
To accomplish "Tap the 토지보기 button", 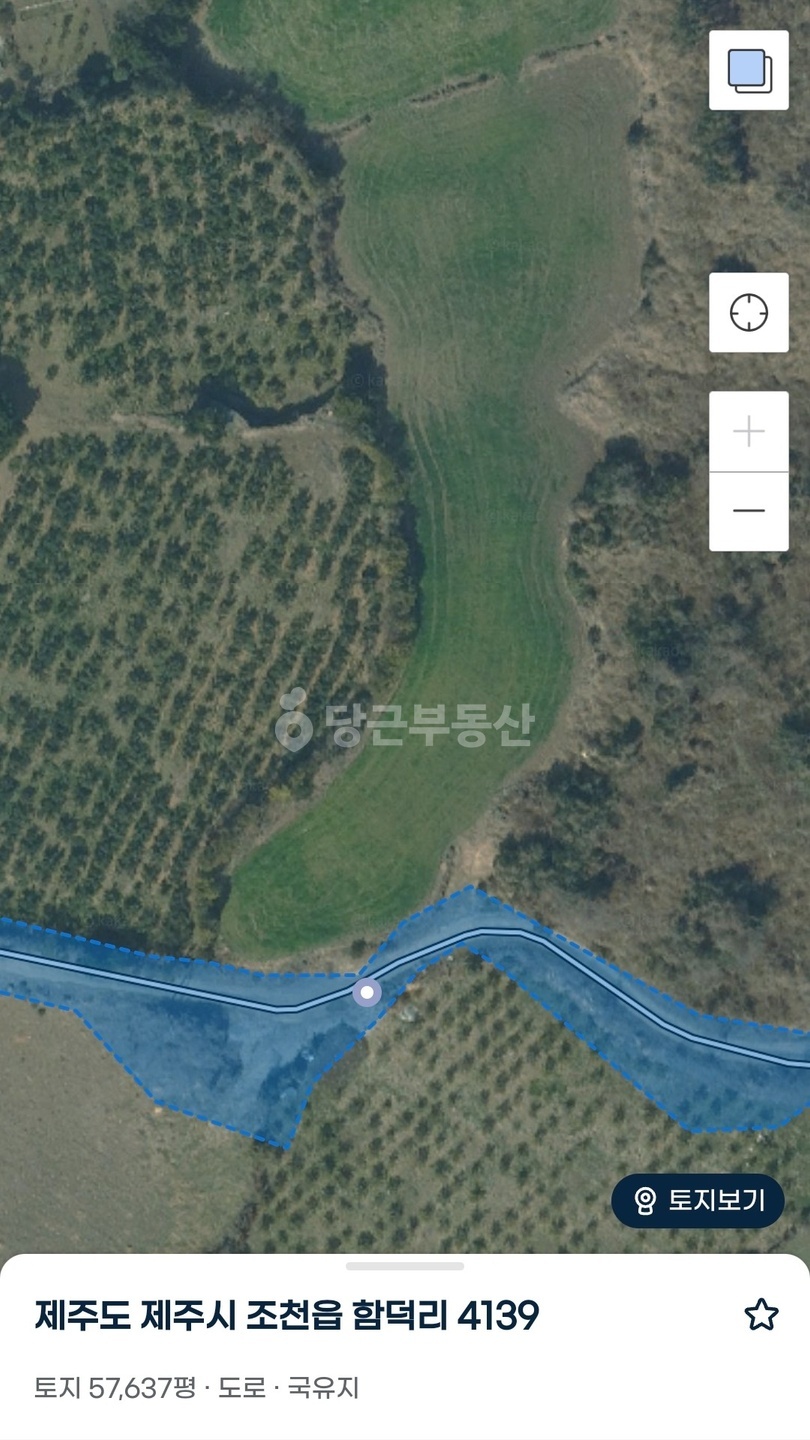I will point(698,1200).
